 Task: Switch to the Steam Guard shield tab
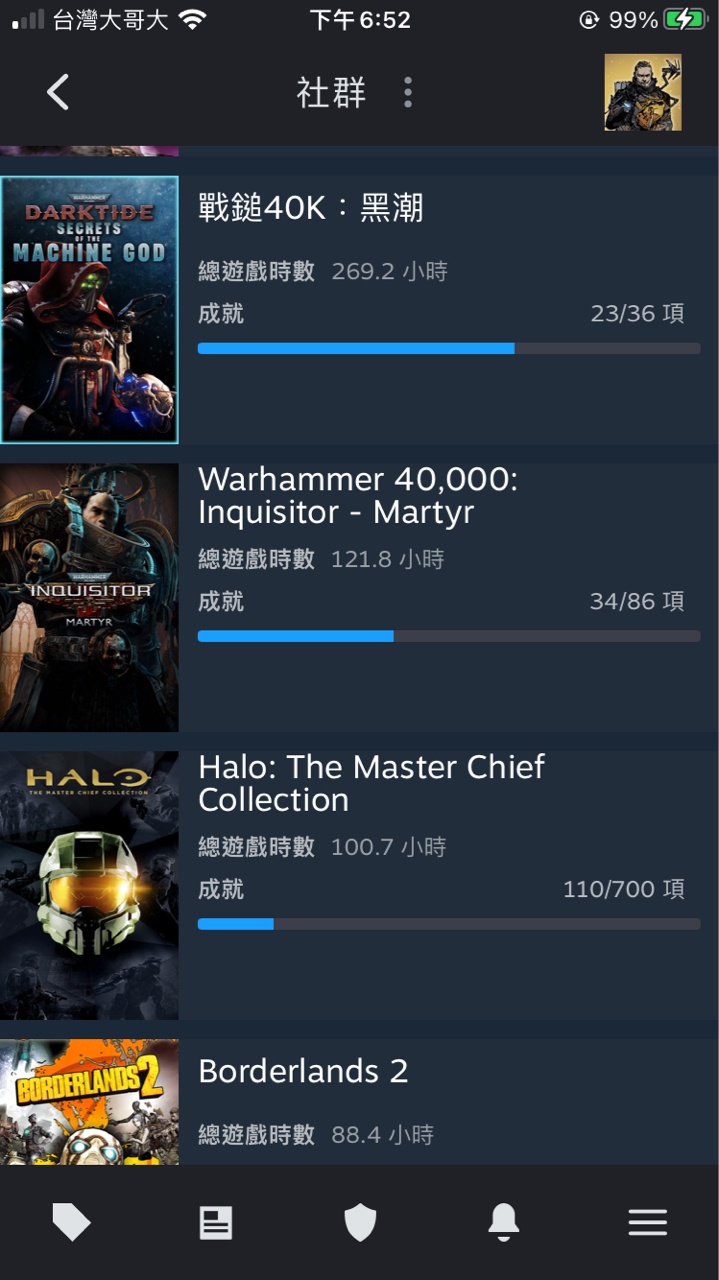[x=360, y=1222]
